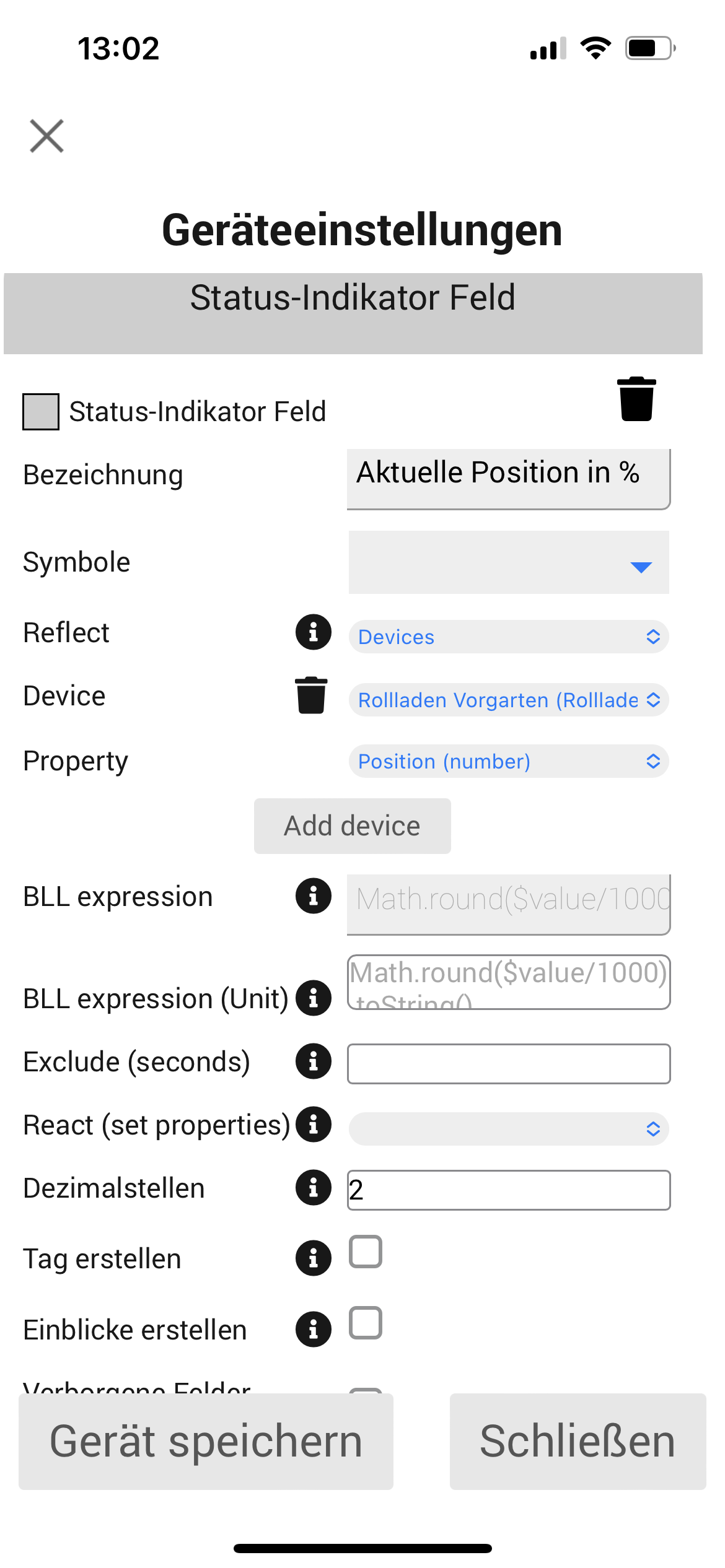The width and height of the screenshot is (725, 1568).
Task: Tap the Add device button
Action: point(352,826)
